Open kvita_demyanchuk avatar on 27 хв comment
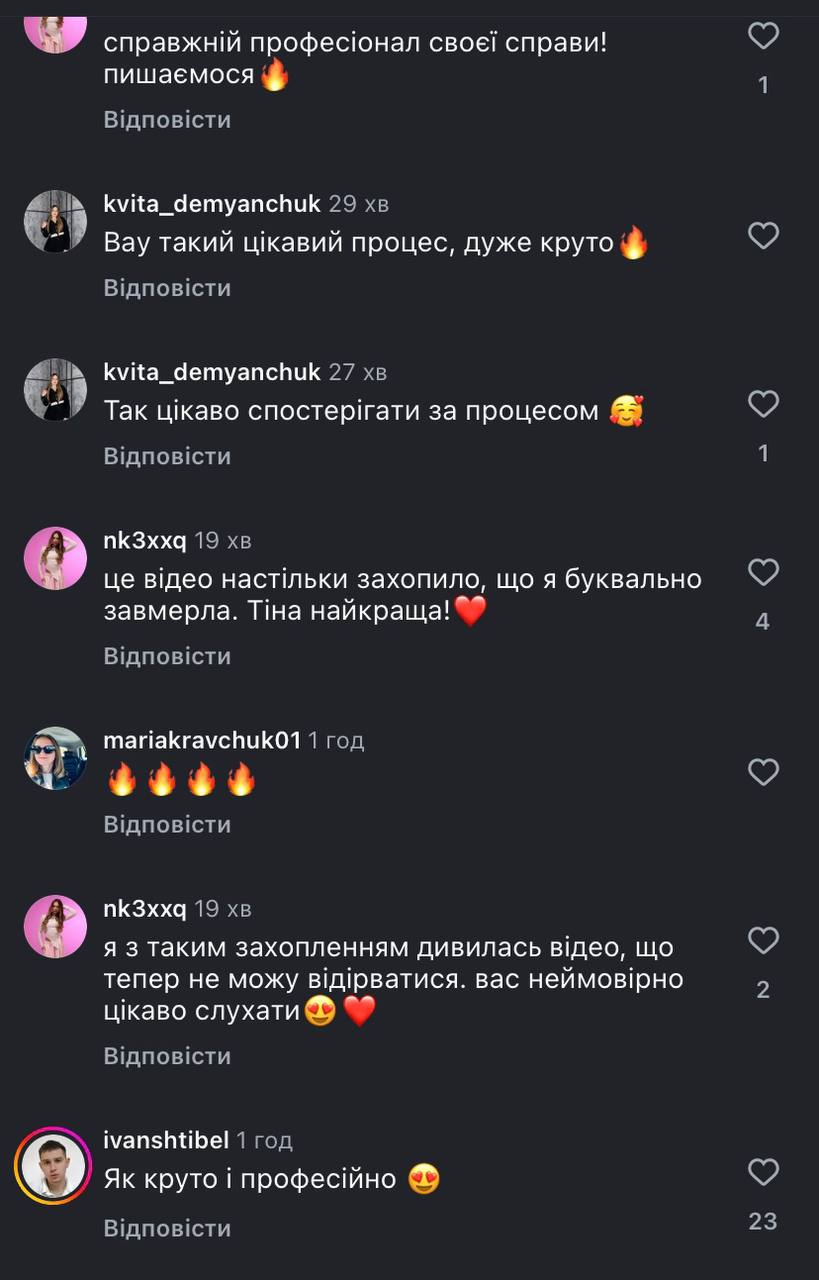Viewport: 819px width, 1280px height. click(x=55, y=390)
